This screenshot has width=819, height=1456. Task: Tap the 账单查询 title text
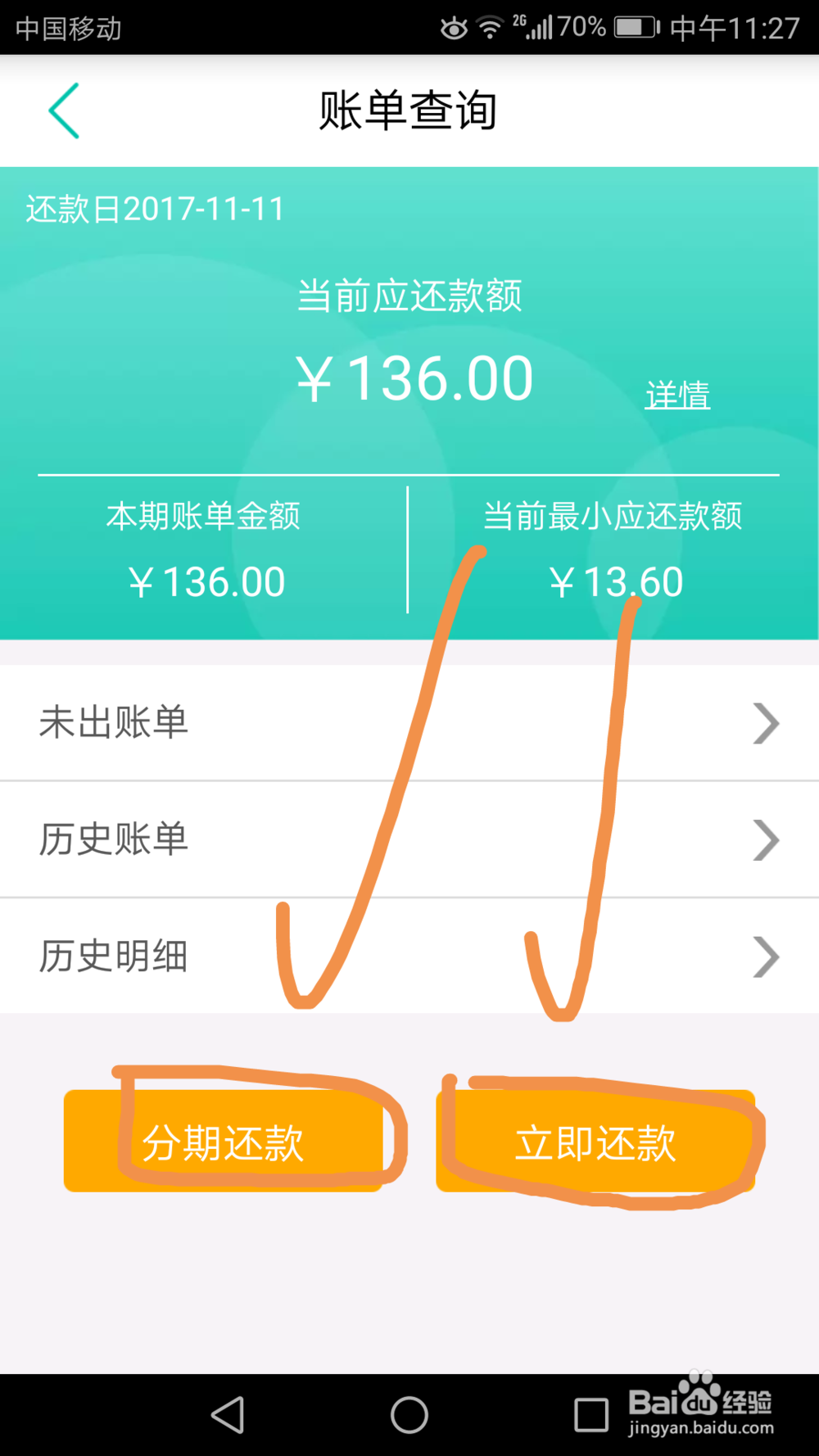[x=408, y=111]
